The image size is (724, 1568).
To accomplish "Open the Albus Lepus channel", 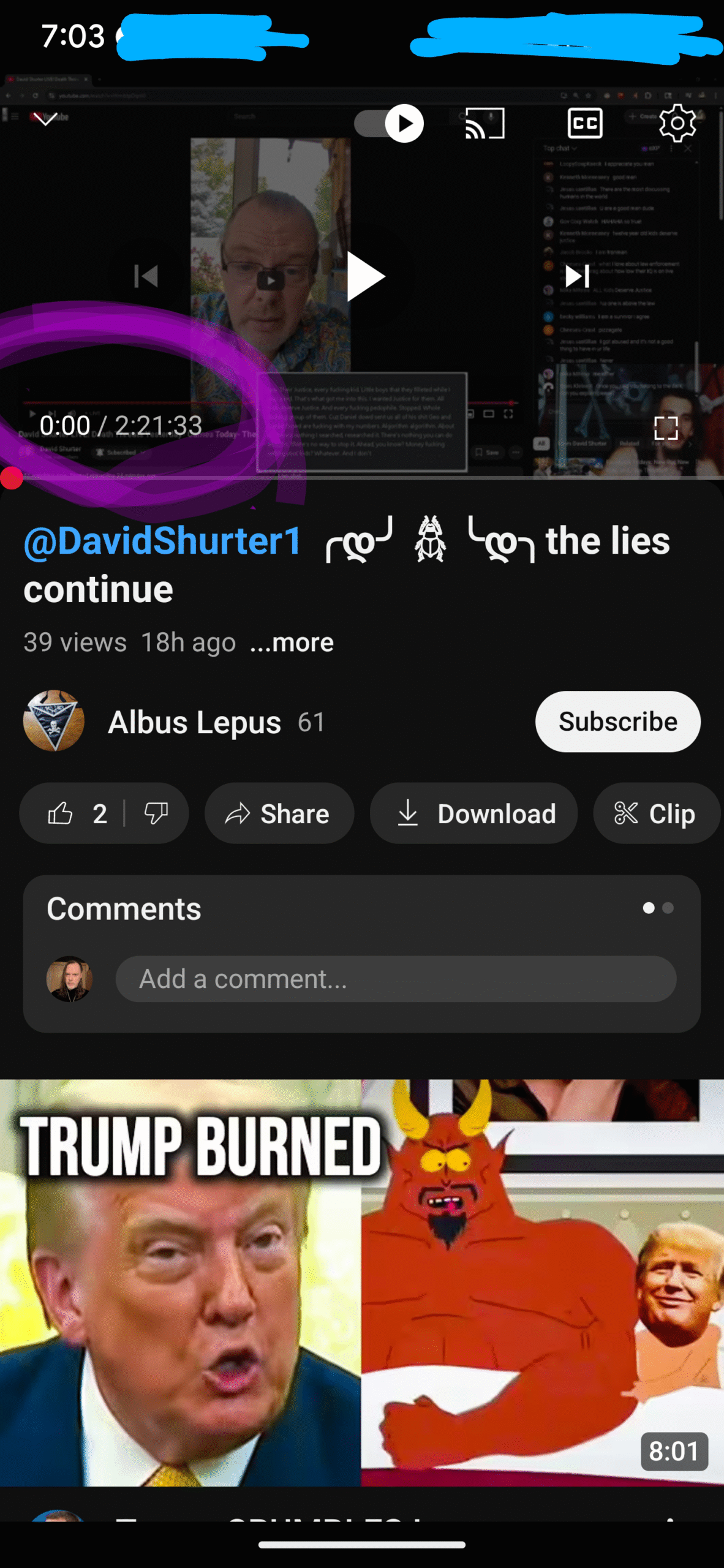I will click(195, 722).
